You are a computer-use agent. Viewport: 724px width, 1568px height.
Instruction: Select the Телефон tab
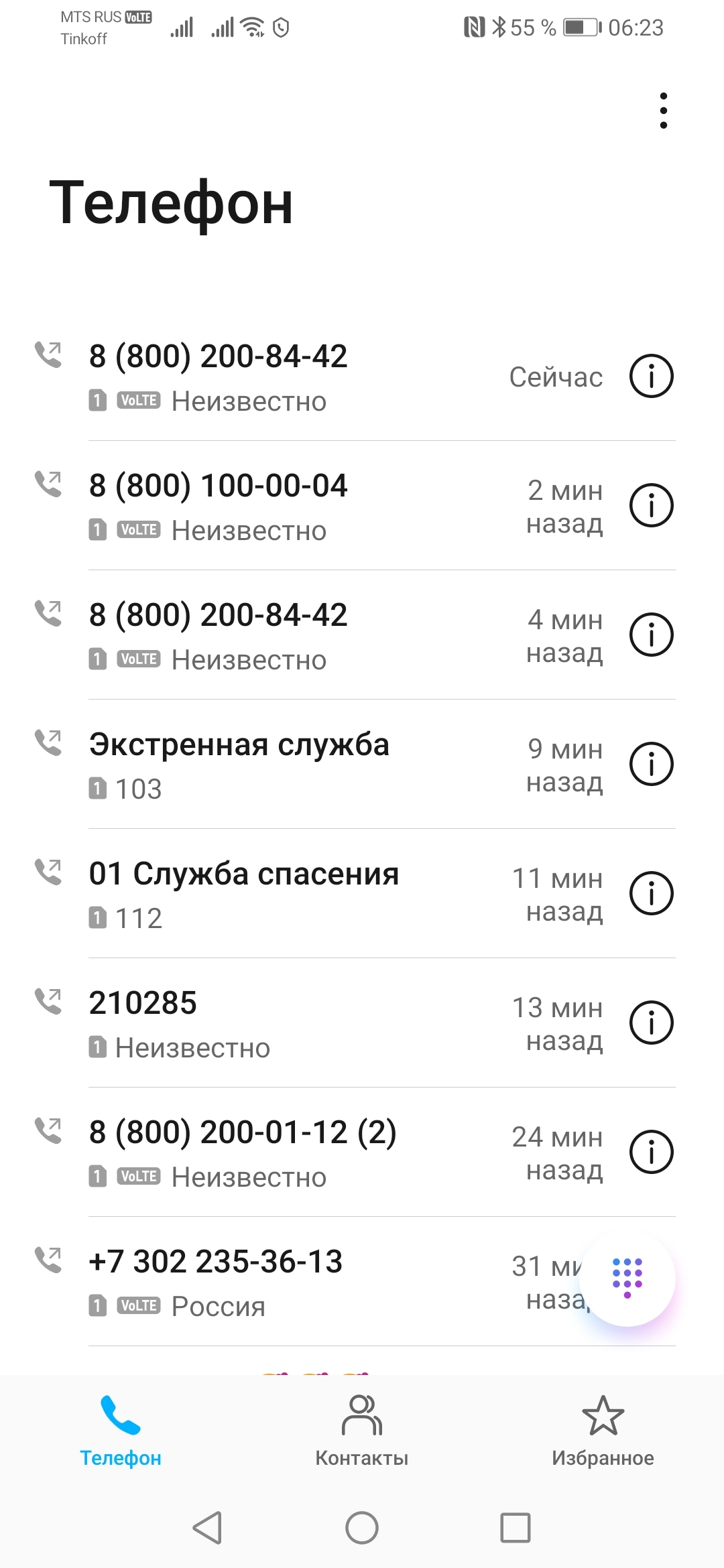[x=121, y=1430]
